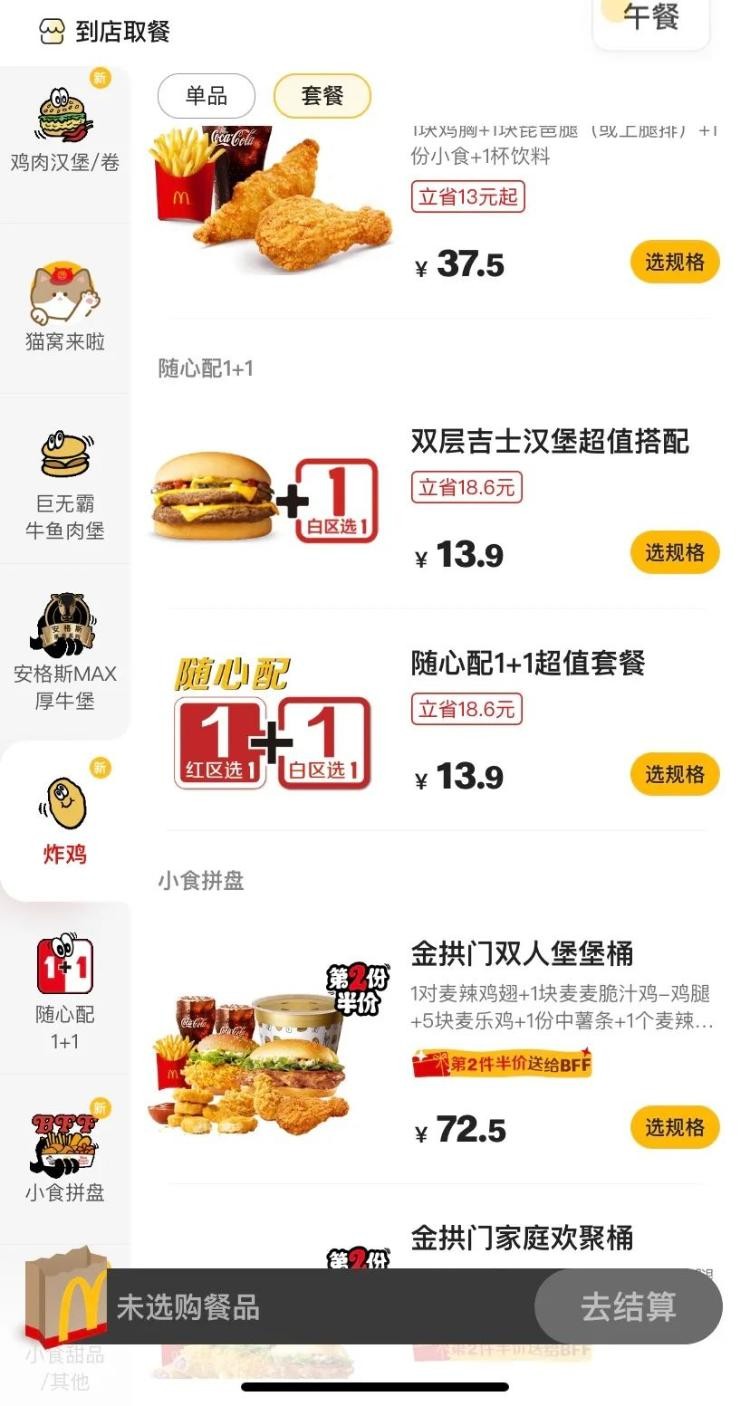Switch to the 单品 filter tab
This screenshot has height=1406, width=750.
click(206, 96)
